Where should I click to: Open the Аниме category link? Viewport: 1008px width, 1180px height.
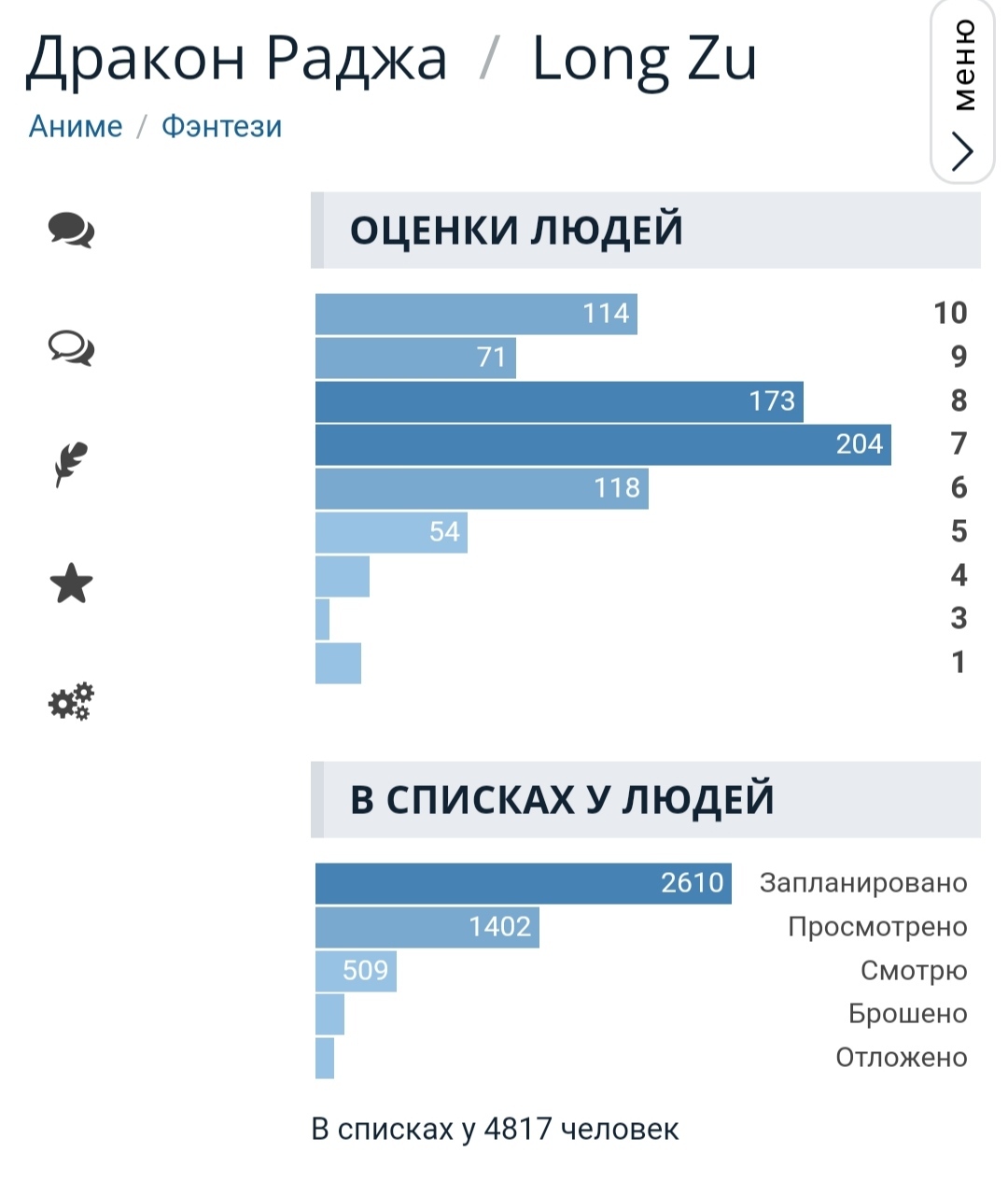(76, 126)
